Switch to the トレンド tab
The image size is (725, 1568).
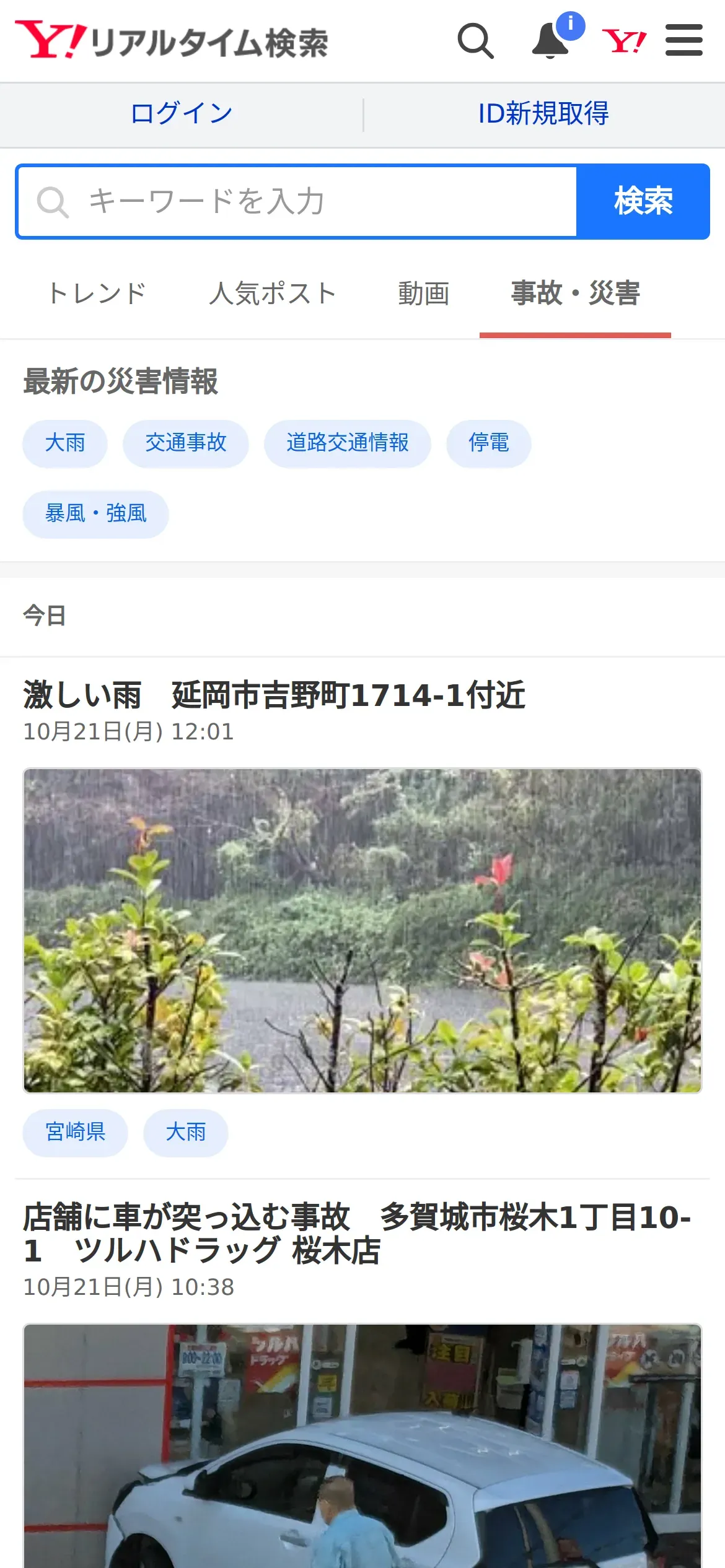[x=97, y=294]
